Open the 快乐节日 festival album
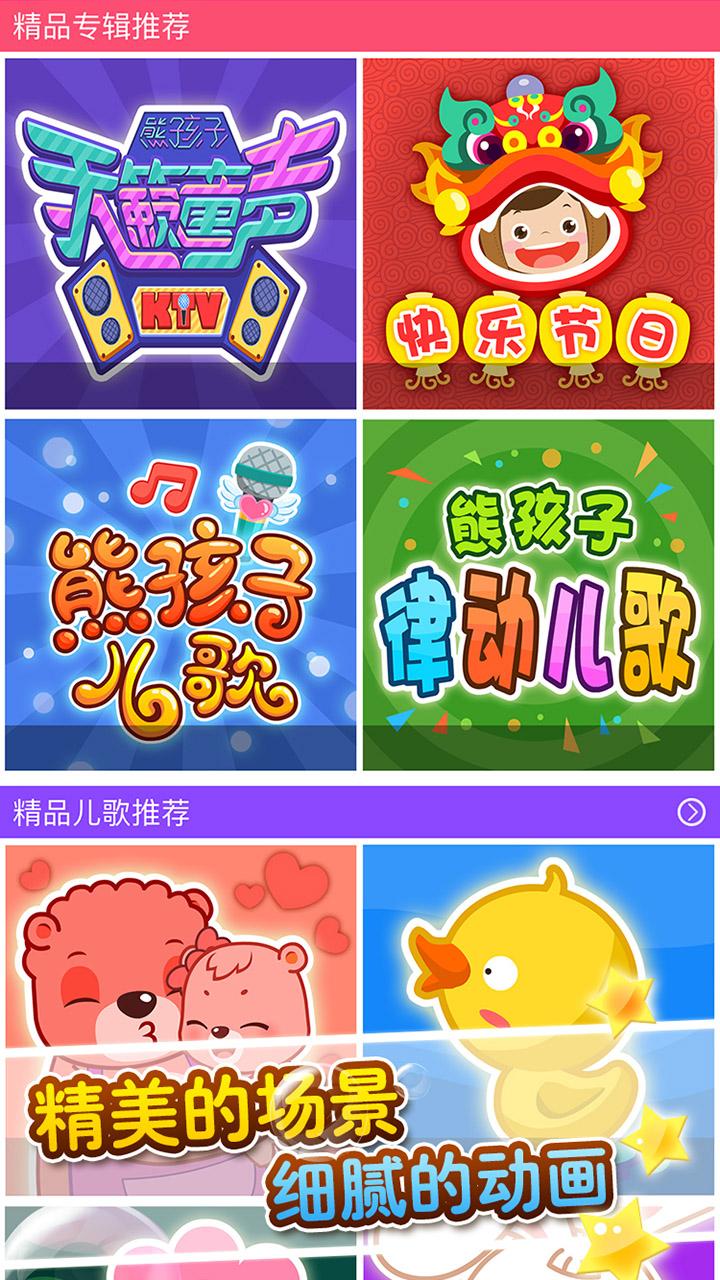Screen dimensions: 720x1280 coord(540,230)
